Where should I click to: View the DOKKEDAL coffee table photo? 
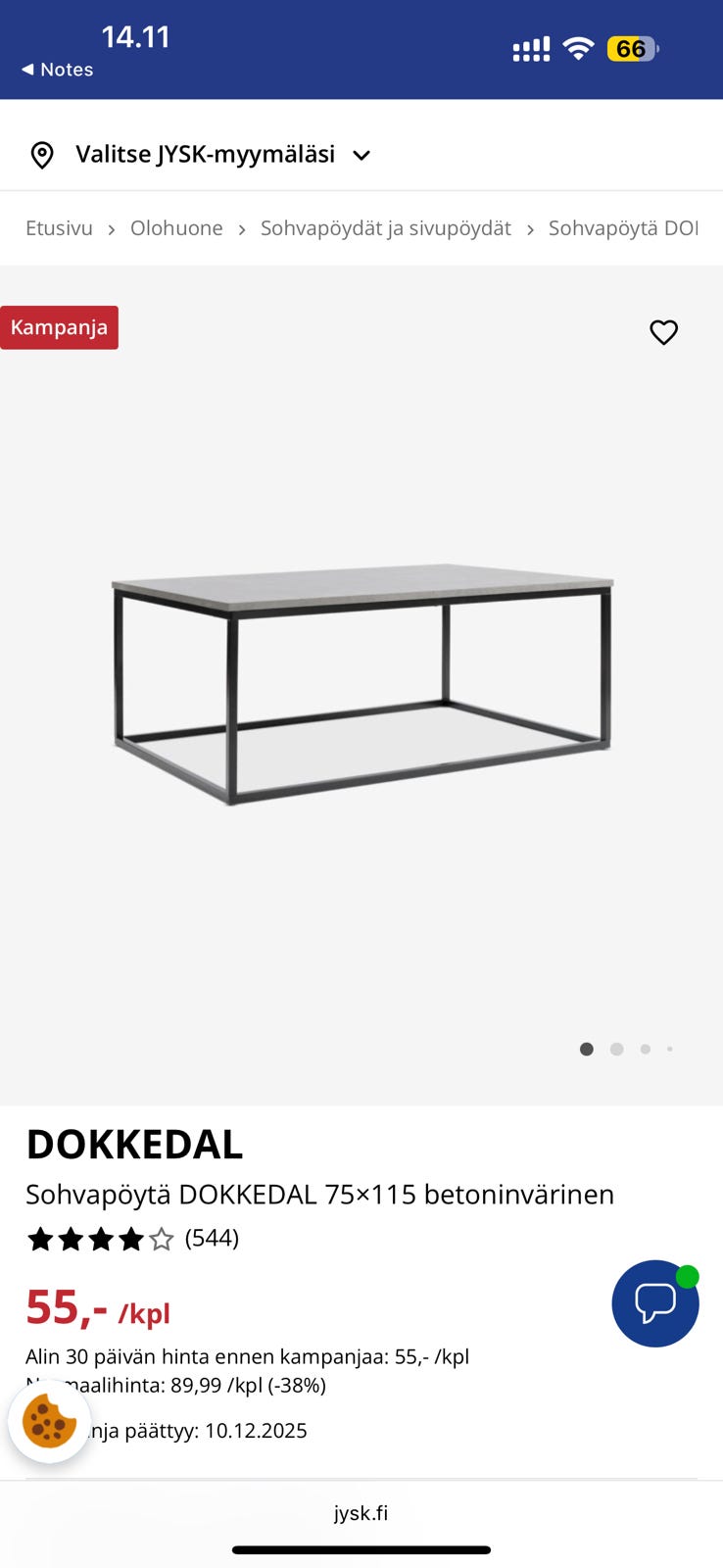pos(361,683)
